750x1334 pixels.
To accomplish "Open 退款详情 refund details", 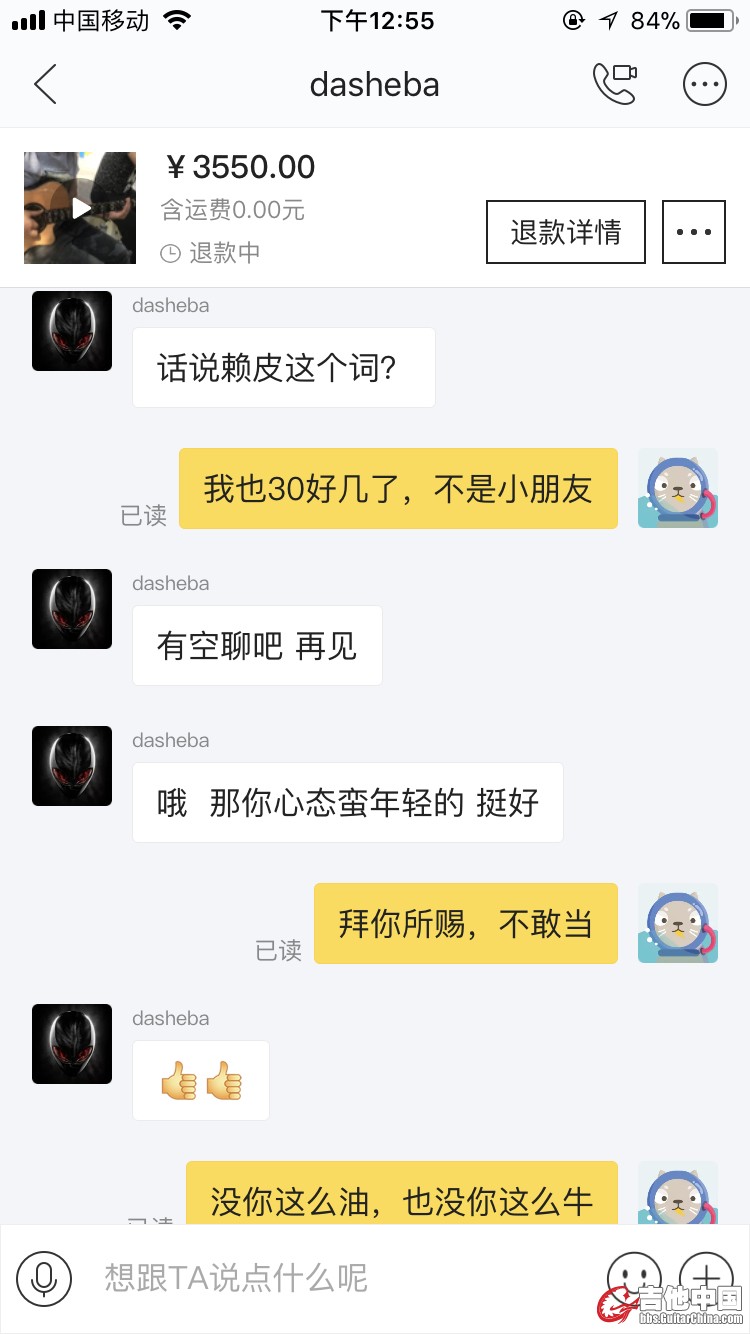I will coord(566,232).
